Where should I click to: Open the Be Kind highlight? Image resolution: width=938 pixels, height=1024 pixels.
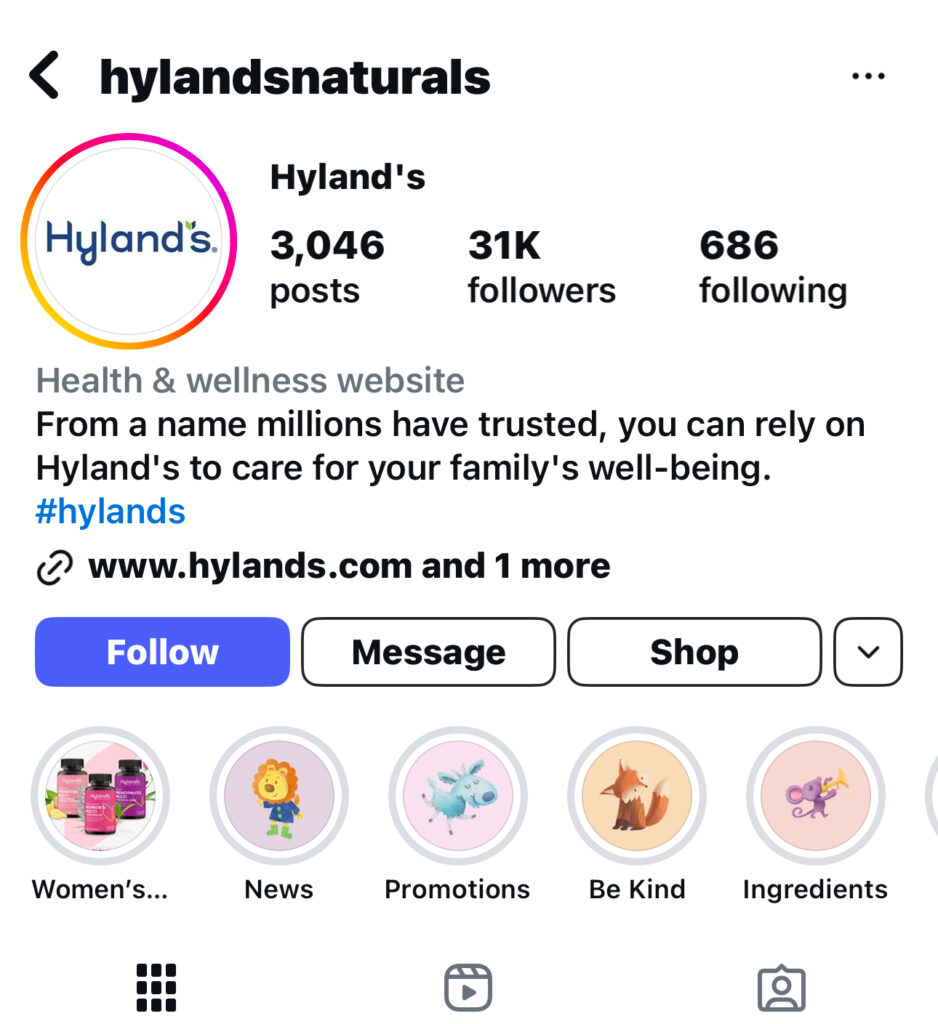point(637,796)
